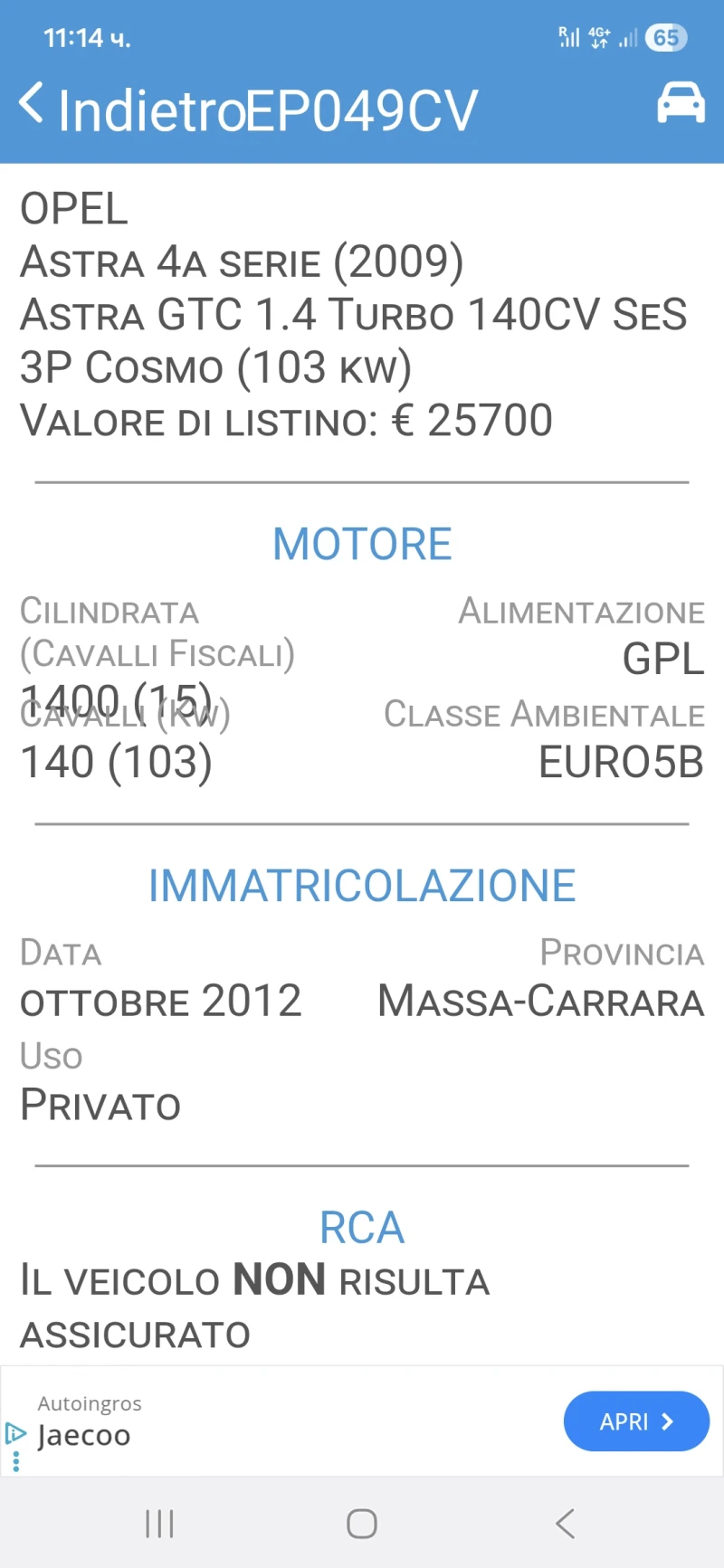
Task: Tap the Autoingros label on the banner
Action: click(90, 1403)
